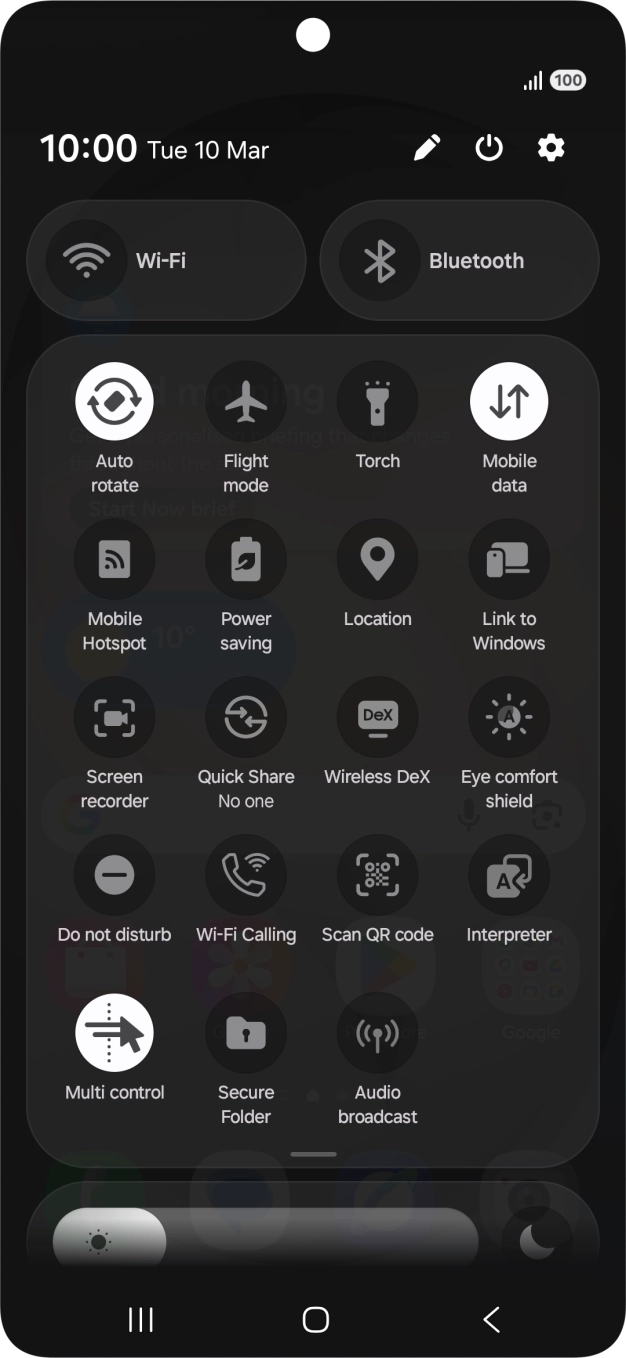Turn on Wi-Fi
Image resolution: width=626 pixels, height=1358 pixels.
(87, 261)
